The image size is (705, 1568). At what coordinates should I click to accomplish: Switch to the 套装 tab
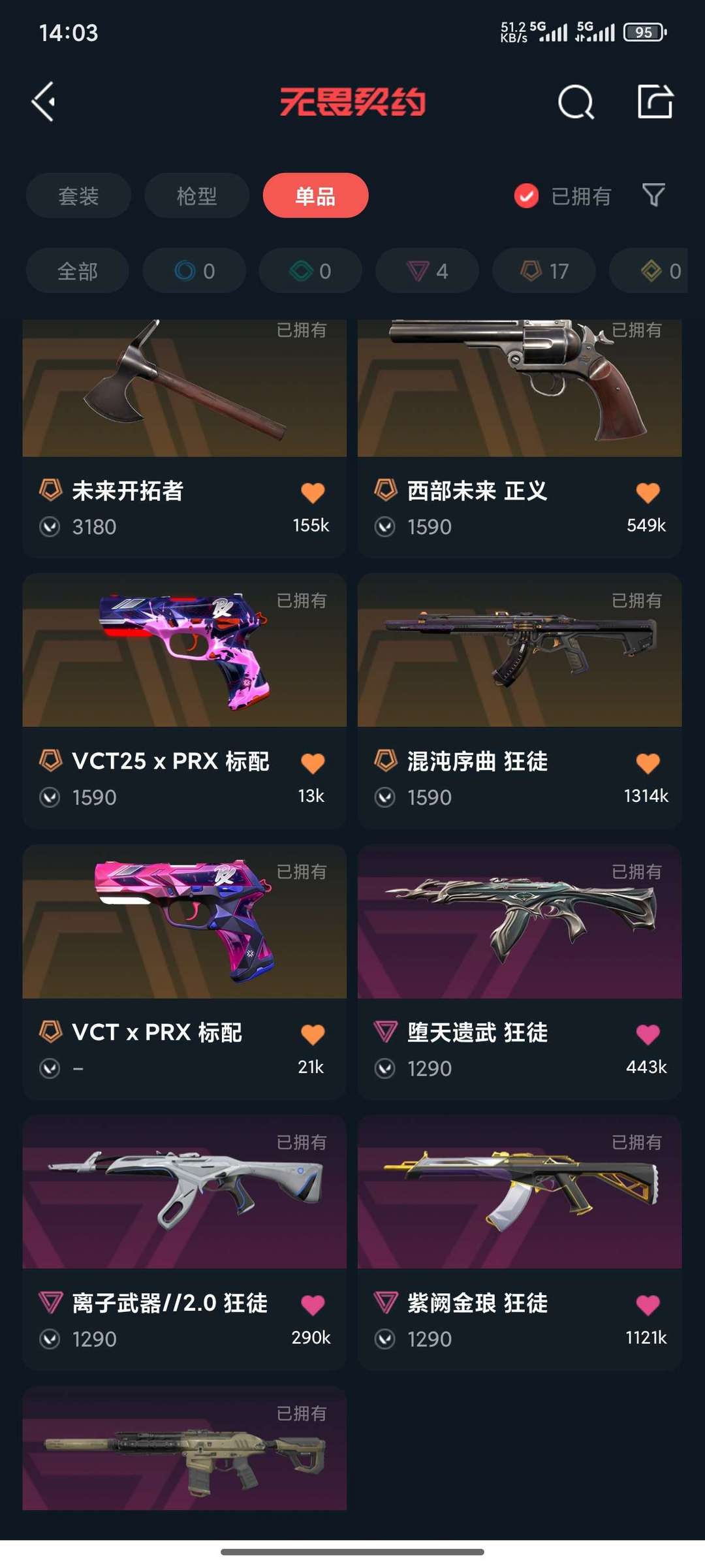[78, 195]
